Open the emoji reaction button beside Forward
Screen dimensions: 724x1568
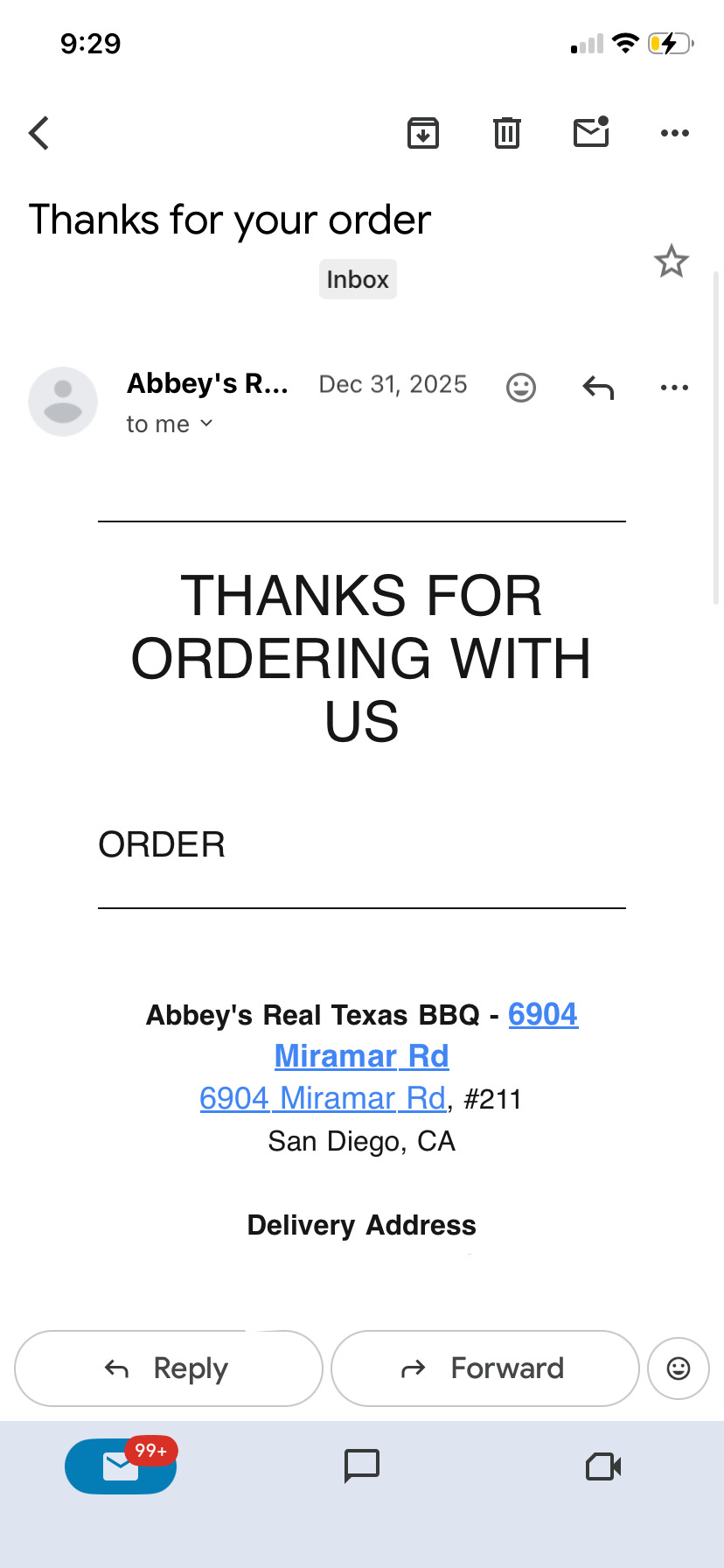(x=679, y=1368)
